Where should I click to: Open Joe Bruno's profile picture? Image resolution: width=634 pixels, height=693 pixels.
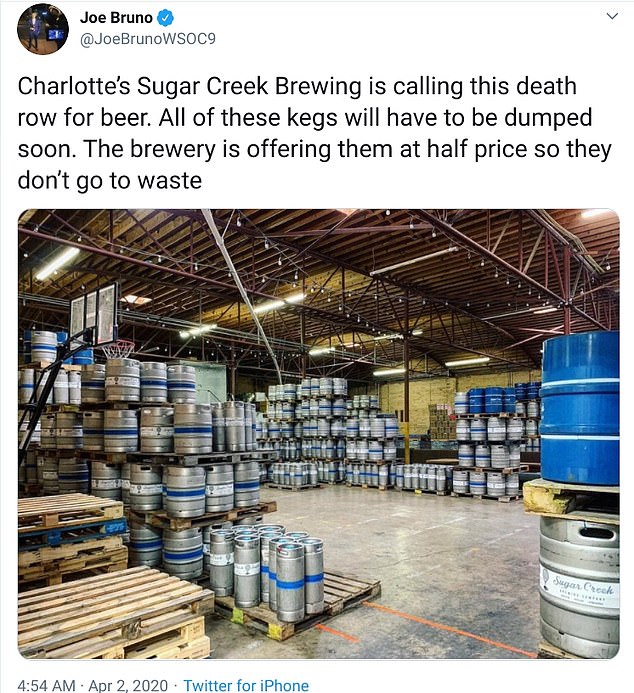(x=42, y=29)
